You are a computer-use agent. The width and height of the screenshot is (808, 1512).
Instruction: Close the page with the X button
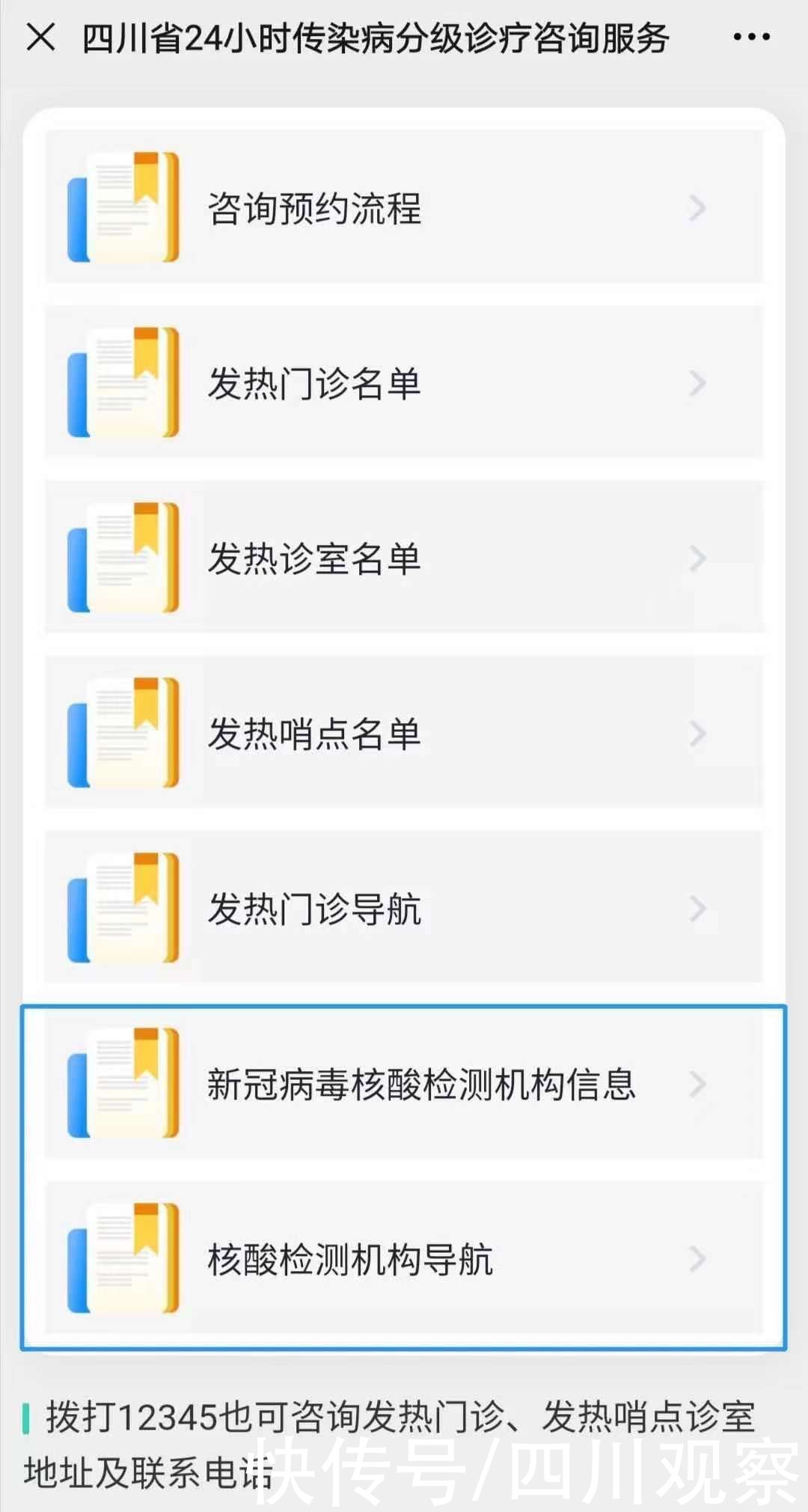43,39
